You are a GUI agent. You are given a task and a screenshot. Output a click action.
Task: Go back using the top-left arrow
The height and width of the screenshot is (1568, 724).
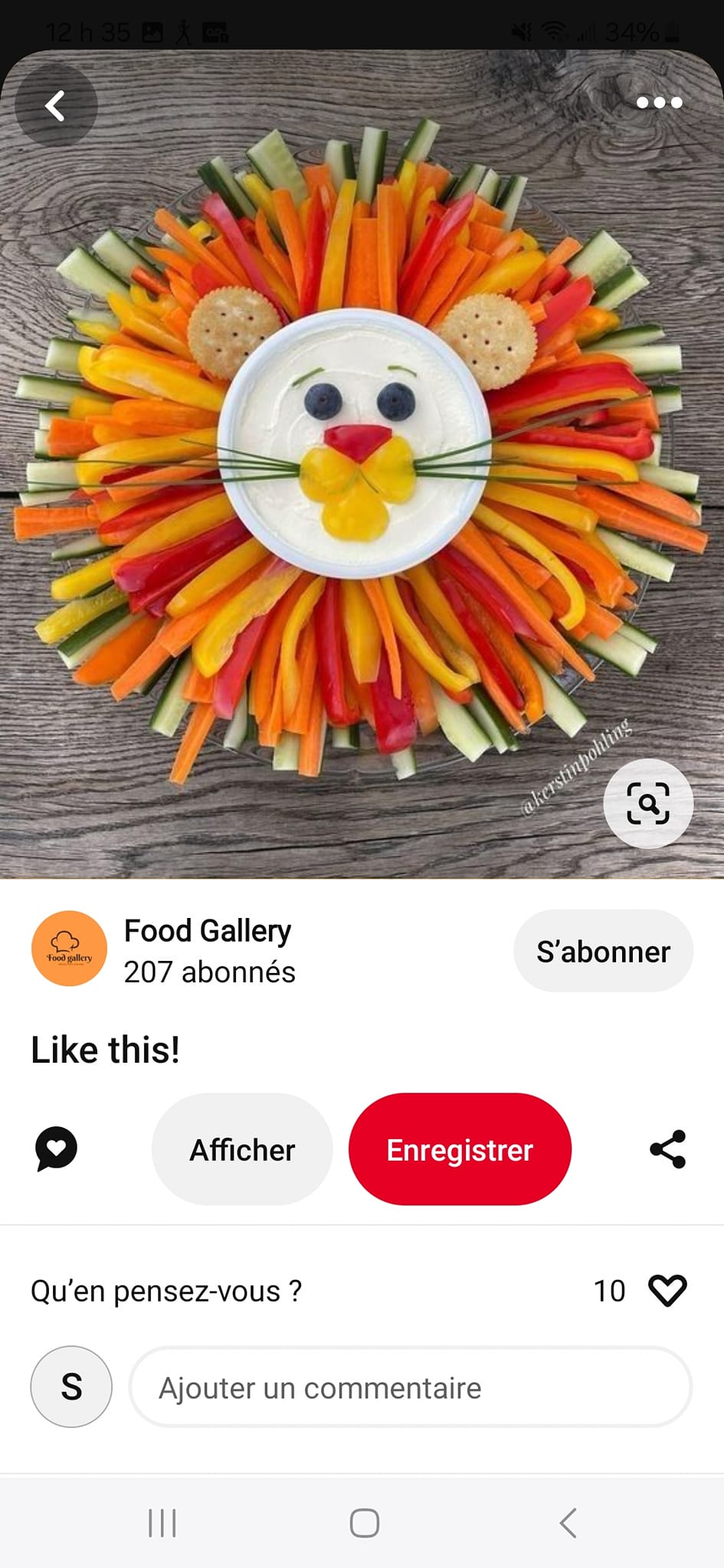tap(55, 106)
